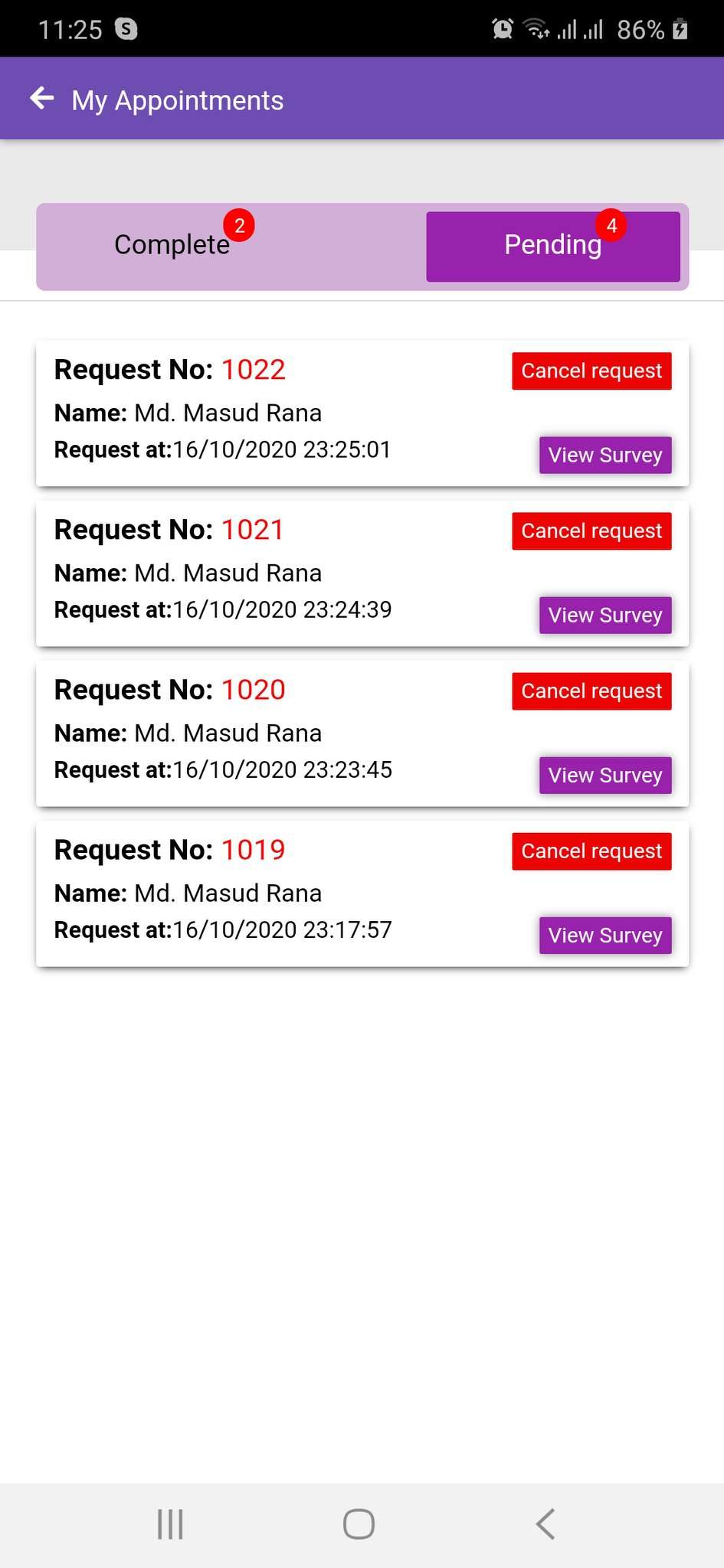Viewport: 724px width, 1568px height.
Task: Open survey for request 1021
Action: (x=605, y=616)
